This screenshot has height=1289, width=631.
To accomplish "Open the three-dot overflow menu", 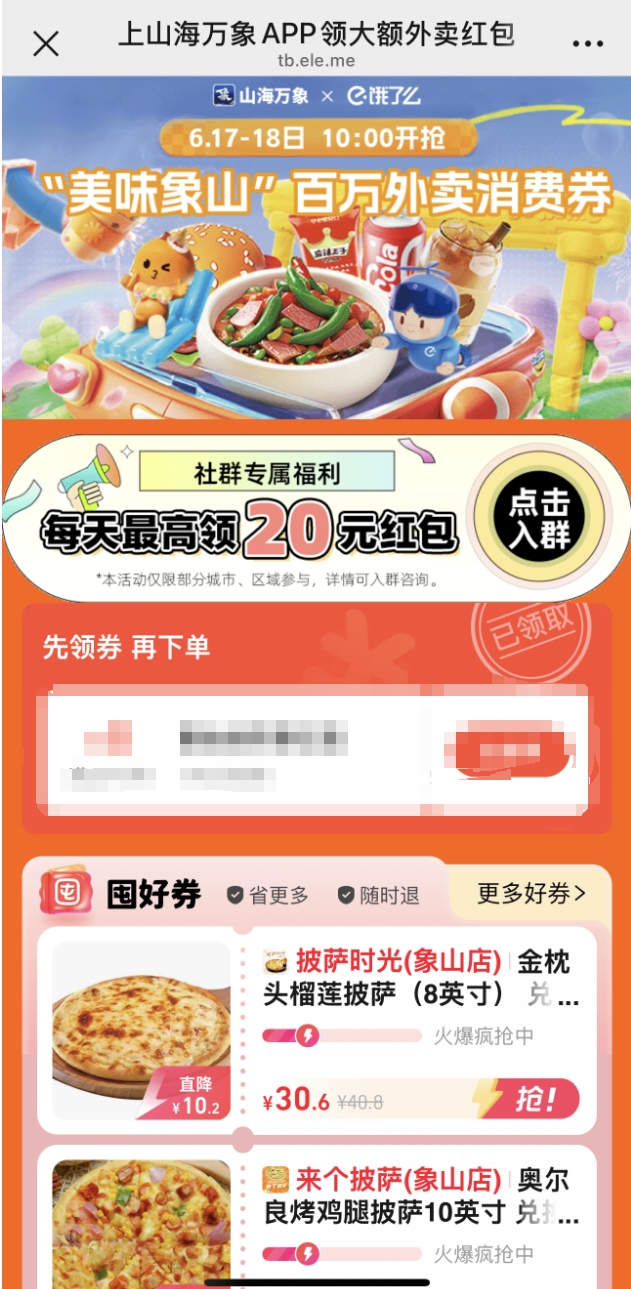I will (x=588, y=44).
